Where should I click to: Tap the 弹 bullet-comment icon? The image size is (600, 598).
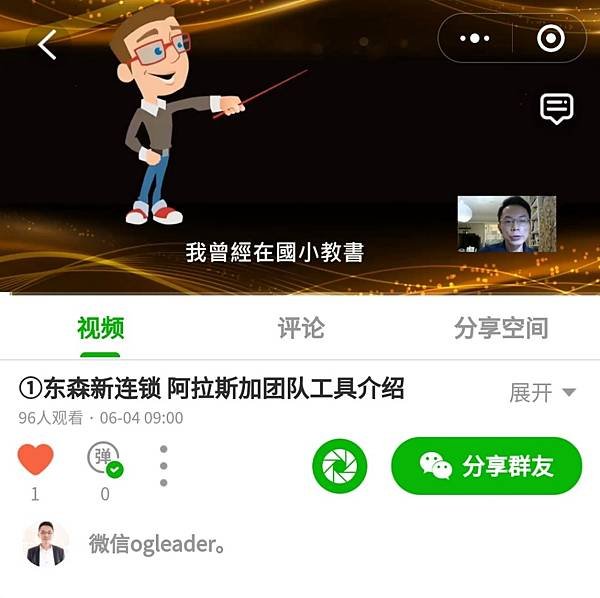click(x=104, y=460)
